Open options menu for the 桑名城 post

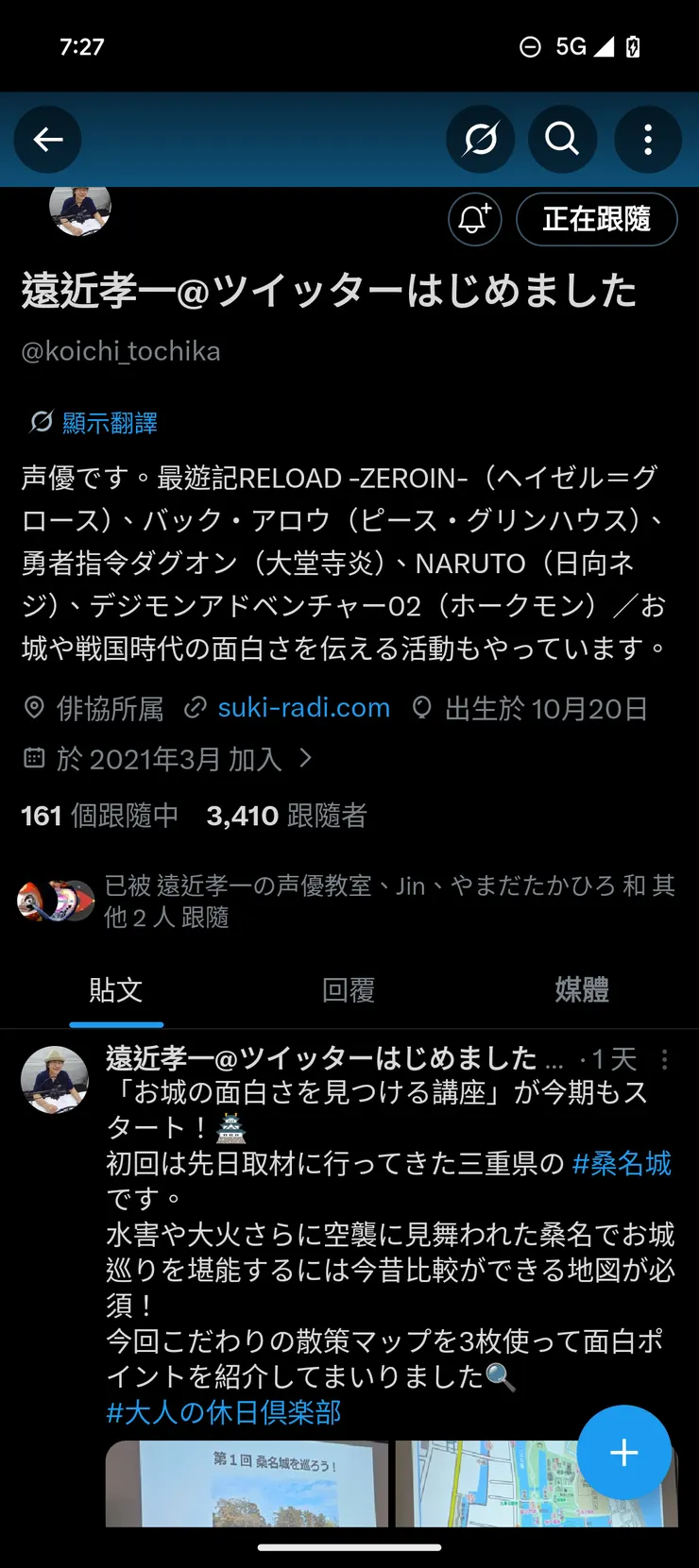point(665,1059)
